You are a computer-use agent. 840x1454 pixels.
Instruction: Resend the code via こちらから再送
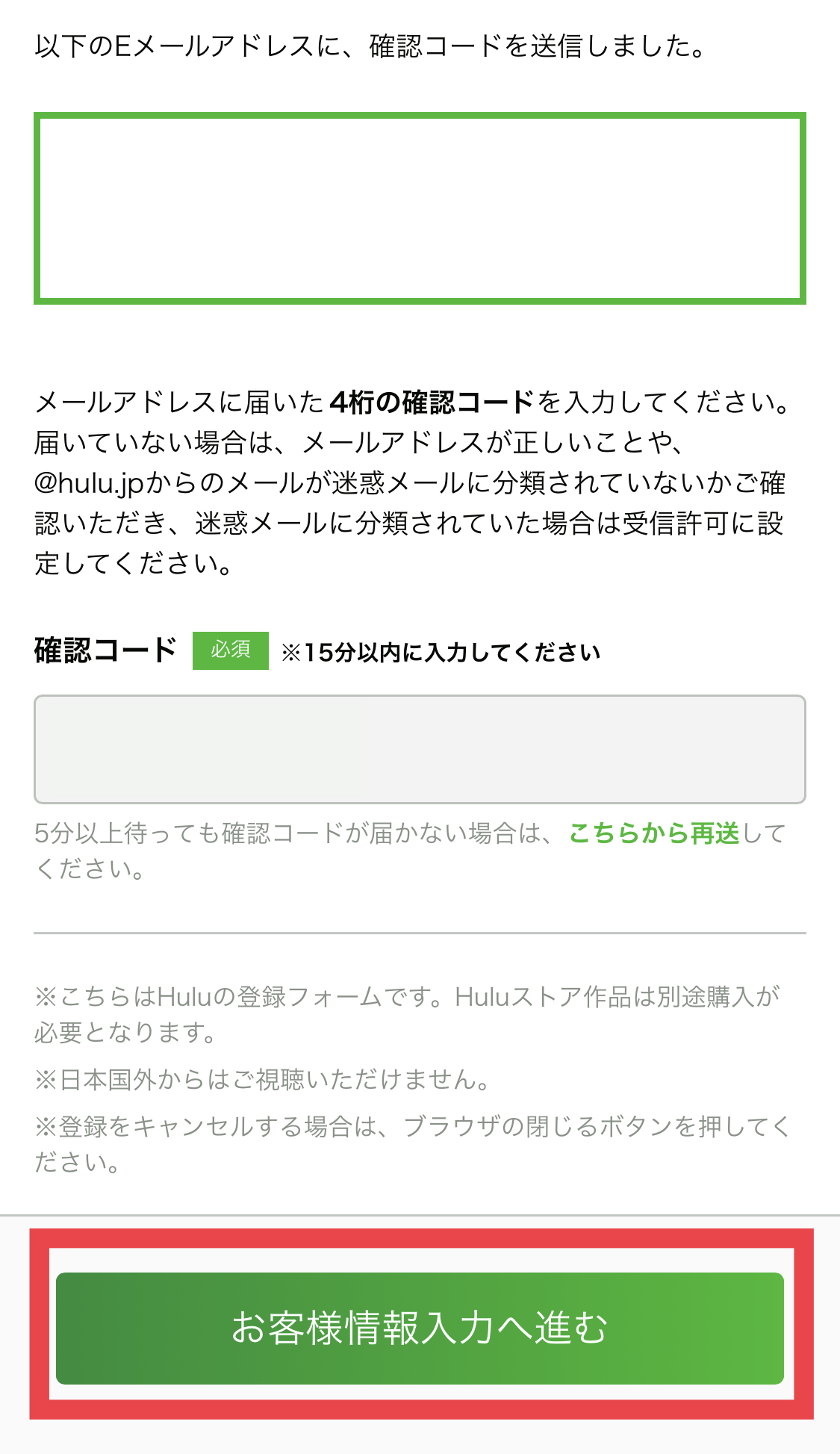click(x=653, y=833)
